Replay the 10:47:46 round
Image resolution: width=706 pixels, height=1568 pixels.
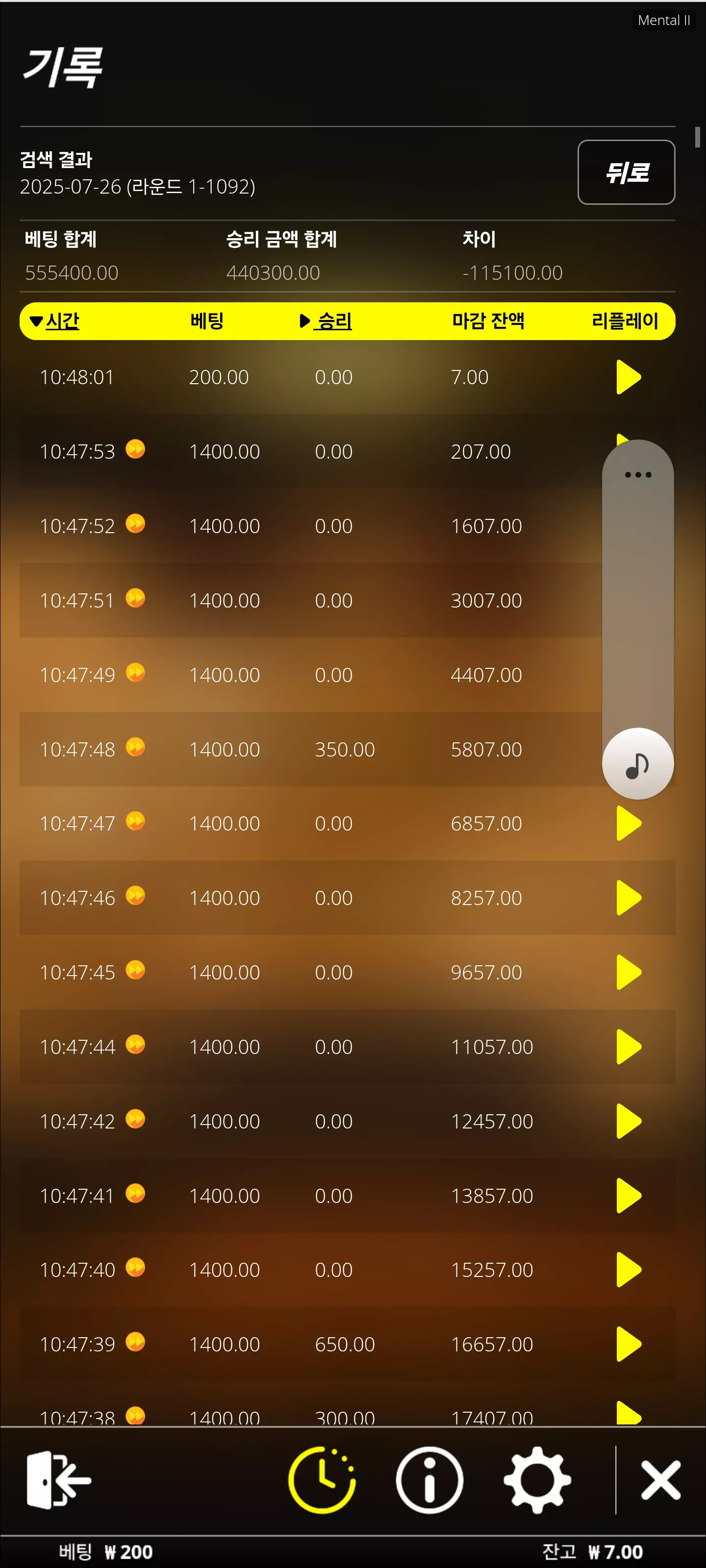point(628,898)
